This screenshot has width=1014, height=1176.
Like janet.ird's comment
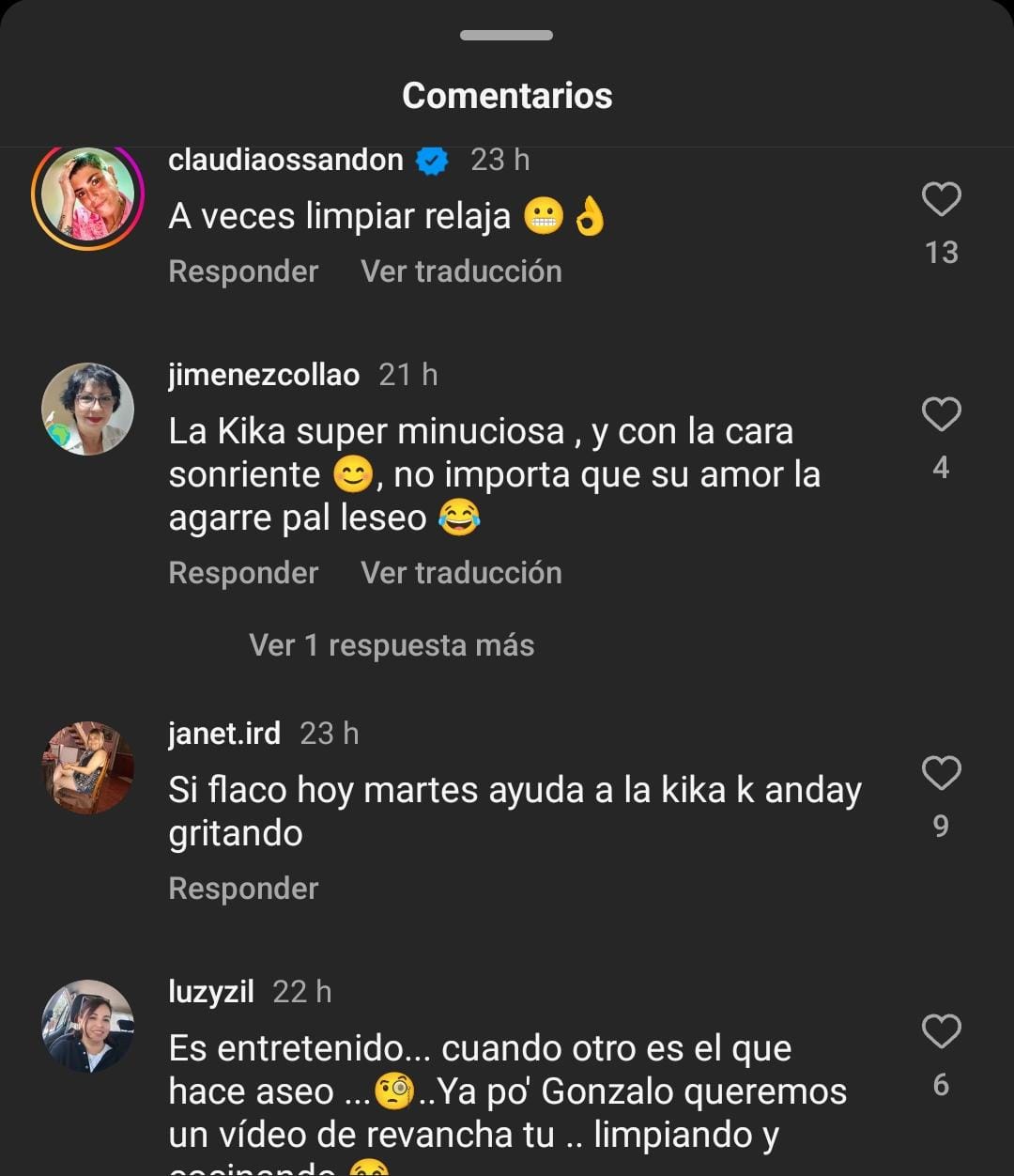(941, 773)
